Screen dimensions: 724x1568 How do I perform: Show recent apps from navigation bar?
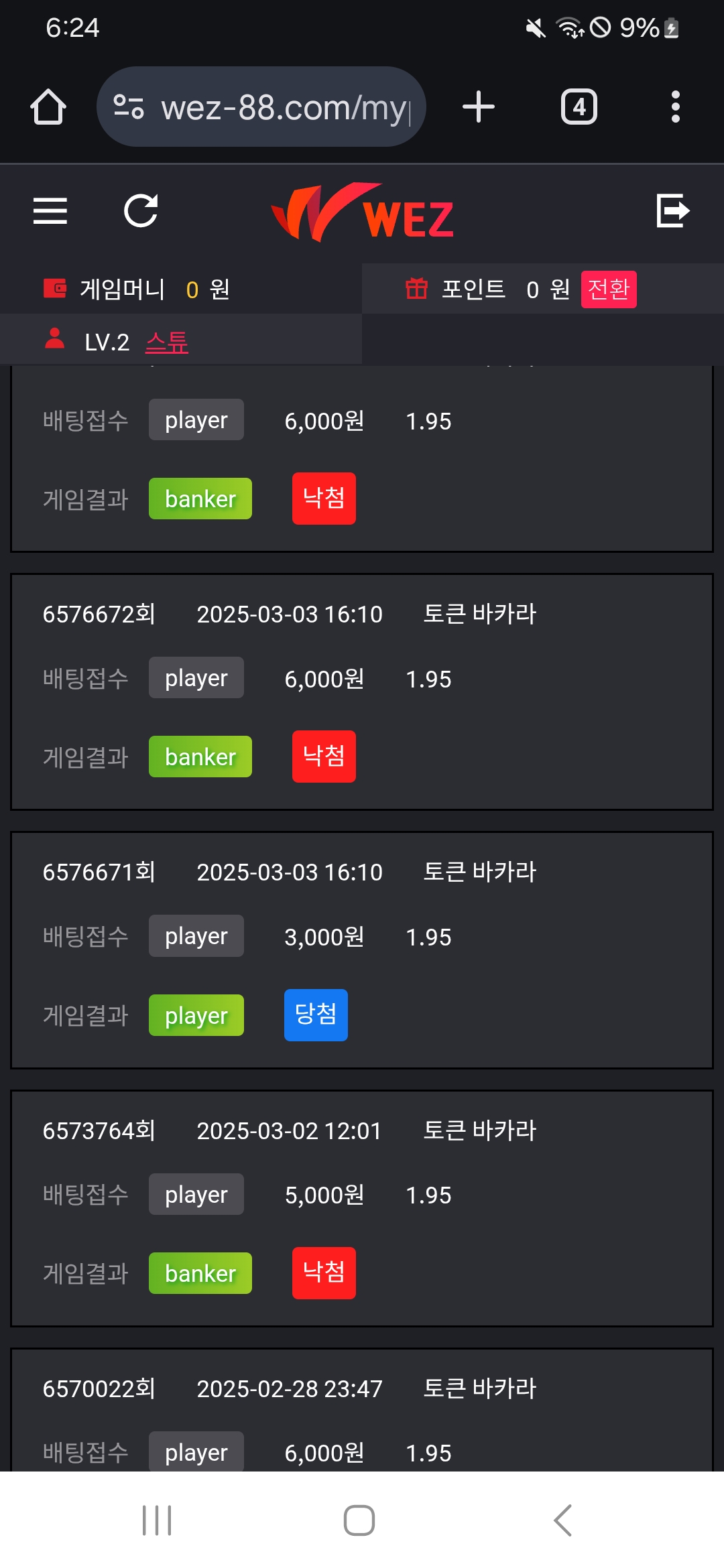(157, 1520)
